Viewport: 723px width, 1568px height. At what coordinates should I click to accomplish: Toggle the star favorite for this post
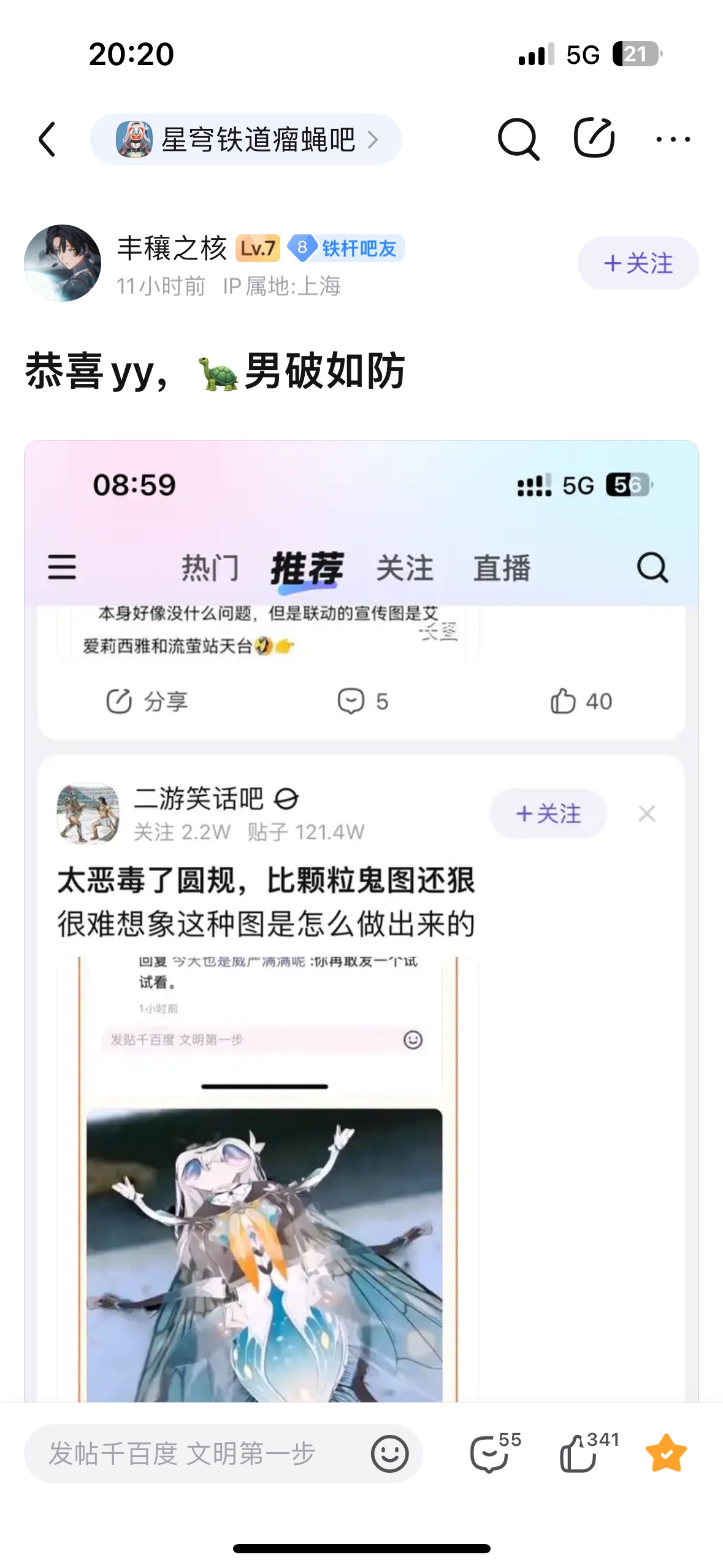(666, 1453)
